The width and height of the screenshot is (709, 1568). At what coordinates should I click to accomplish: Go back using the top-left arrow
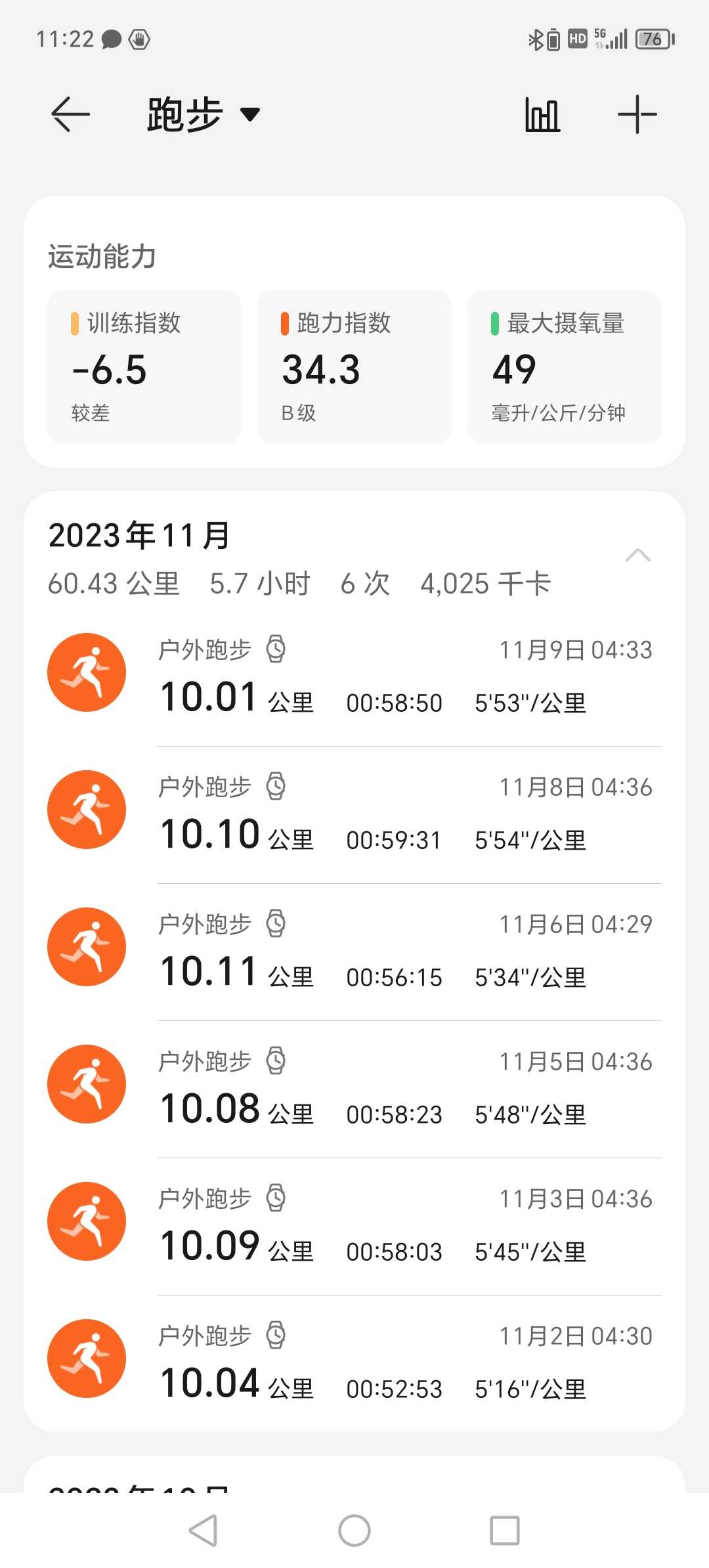70,114
